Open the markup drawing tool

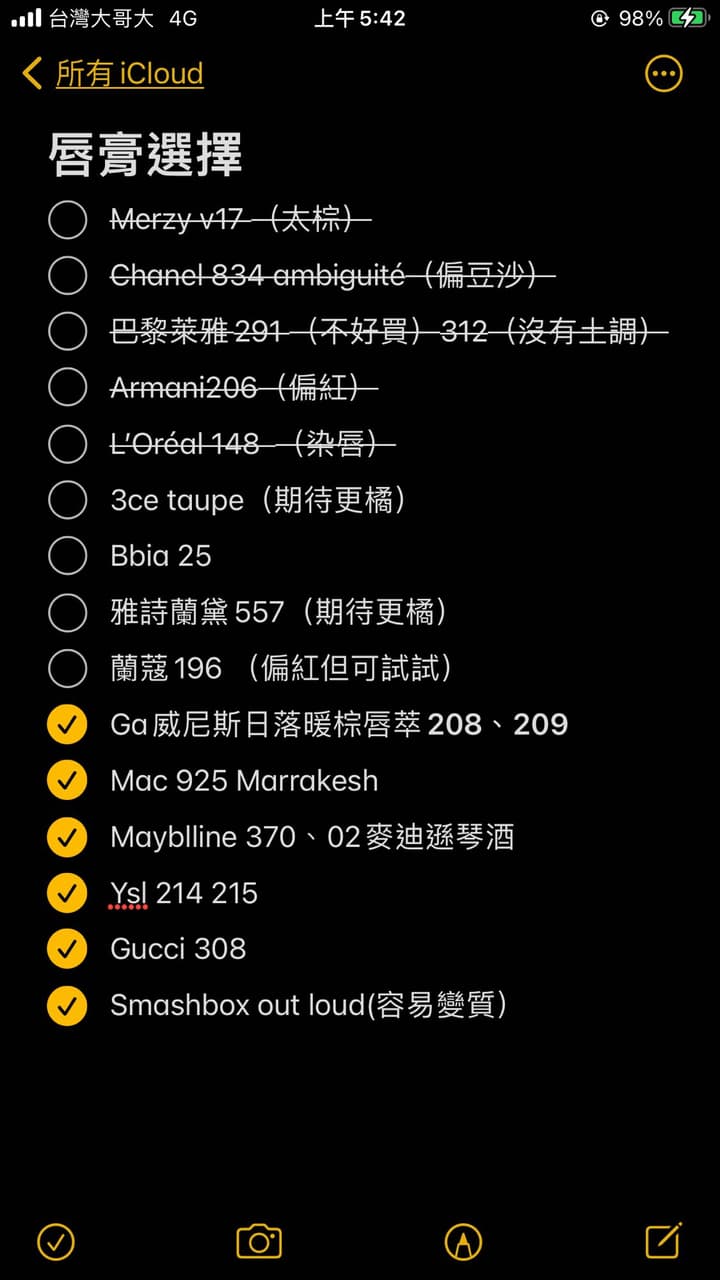[463, 1241]
